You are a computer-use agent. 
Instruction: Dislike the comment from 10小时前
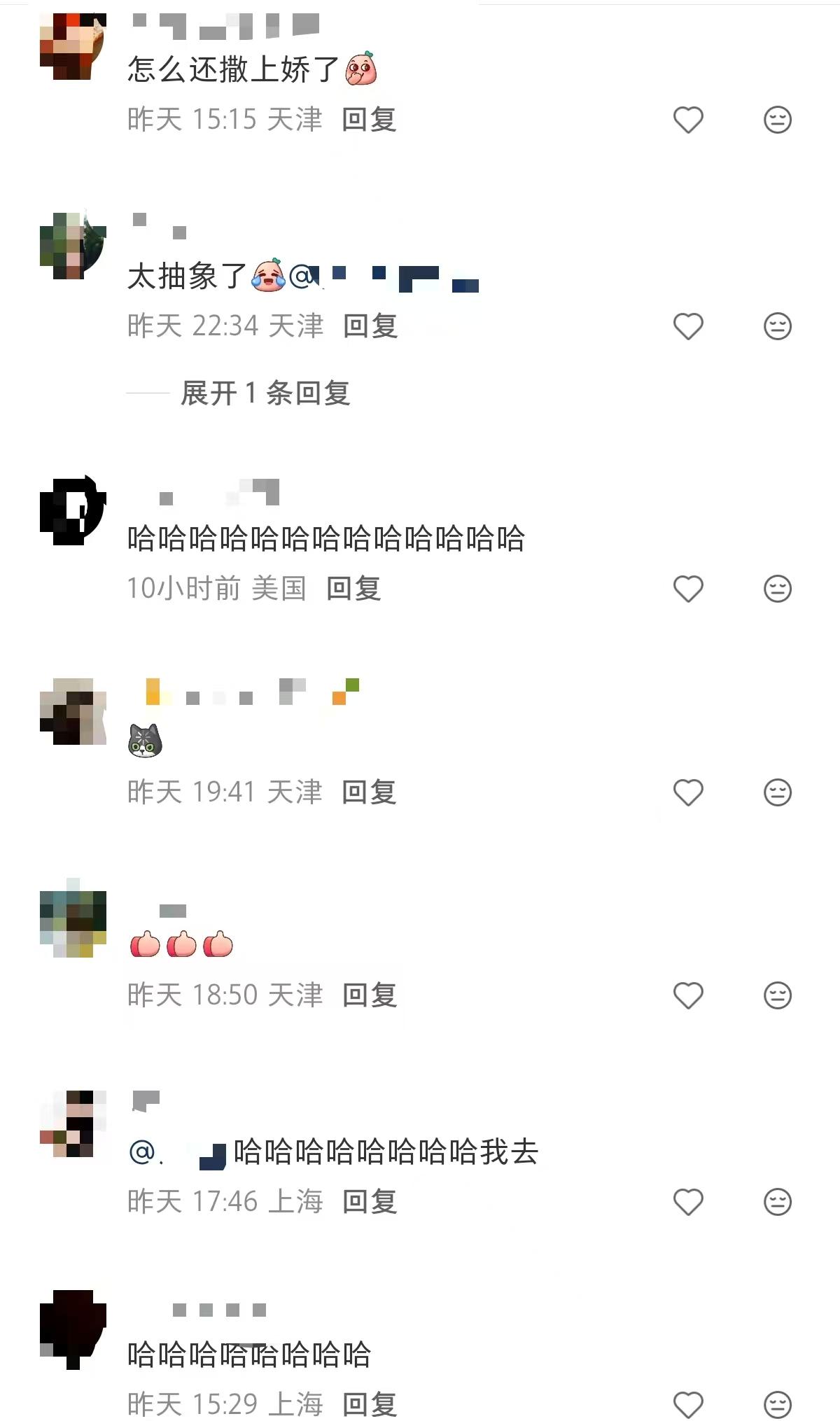(777, 589)
